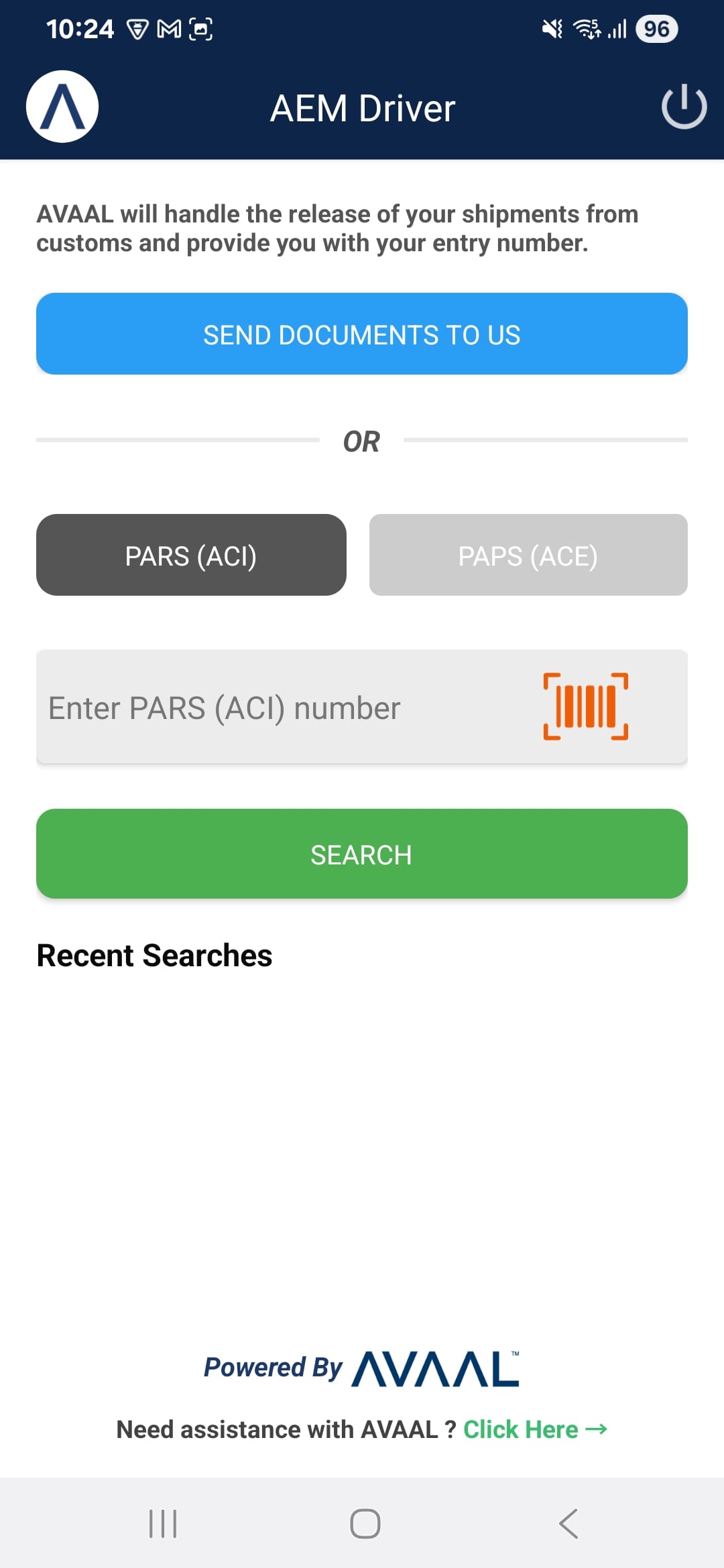Open the barcode scanner for PARS entry
The width and height of the screenshot is (724, 1568).
coord(585,707)
